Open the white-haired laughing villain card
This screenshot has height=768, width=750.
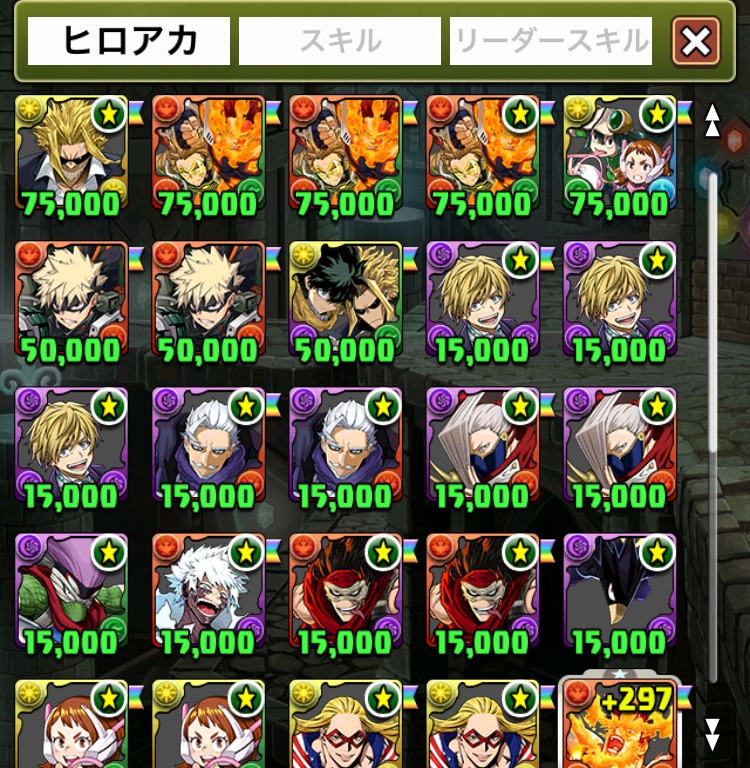(x=208, y=591)
